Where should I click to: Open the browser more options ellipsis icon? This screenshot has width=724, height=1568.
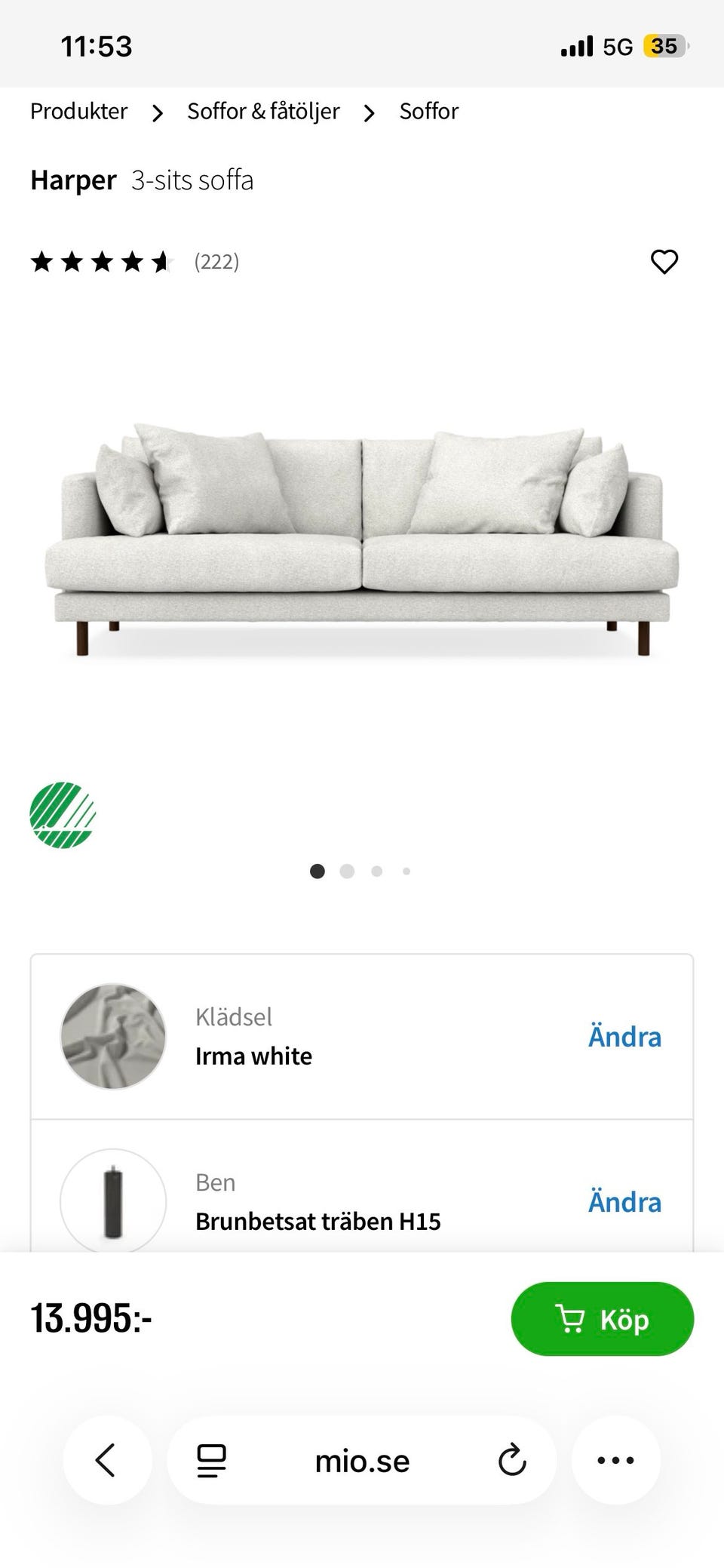pos(616,1459)
